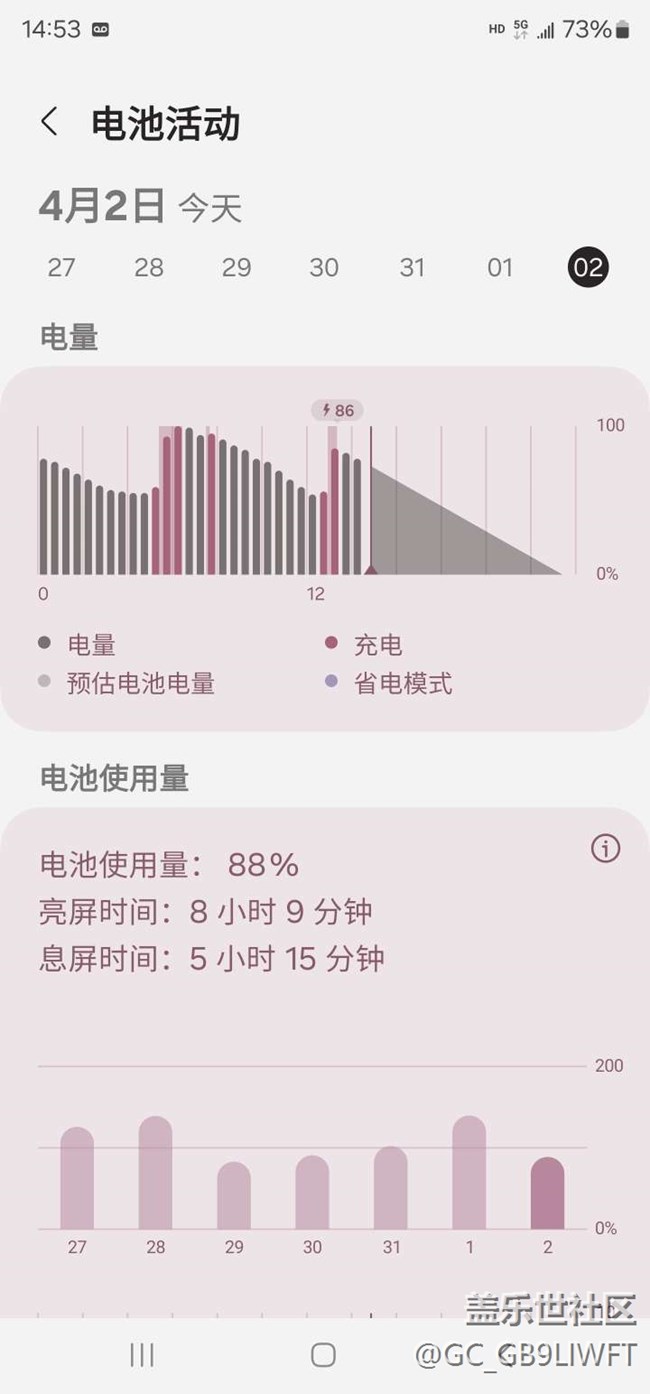Open recent apps from navigation bar

[x=142, y=1354]
